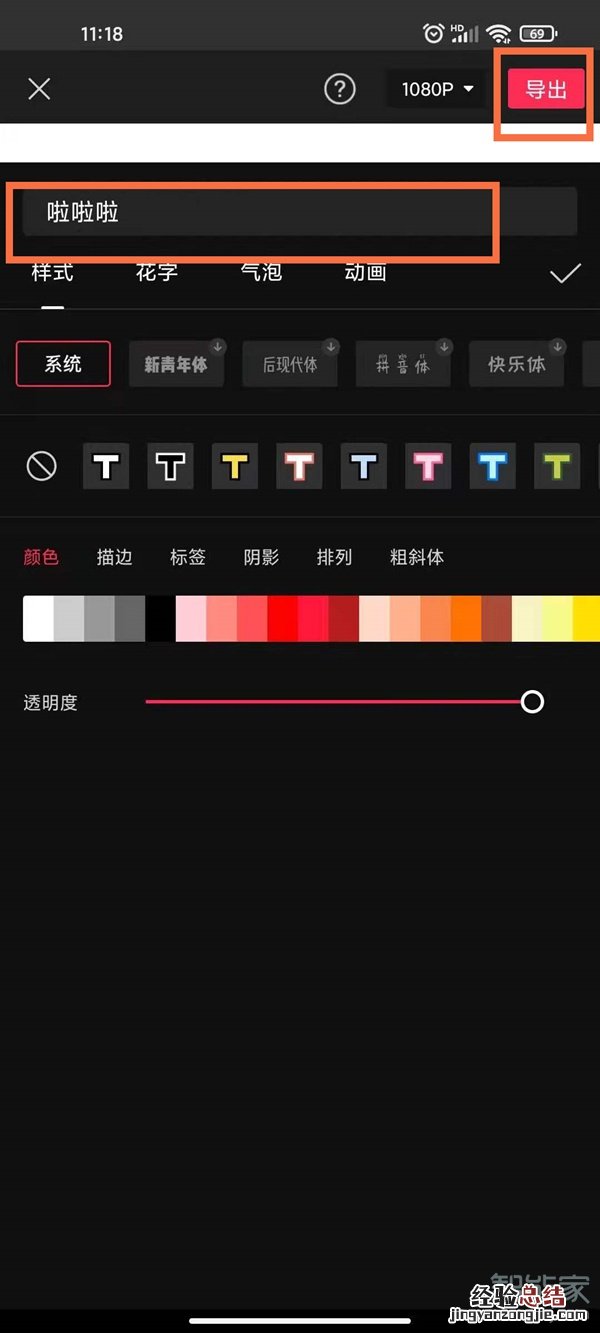Choose the black color swatch
Screen dimensions: 600x1333
[x=160, y=618]
